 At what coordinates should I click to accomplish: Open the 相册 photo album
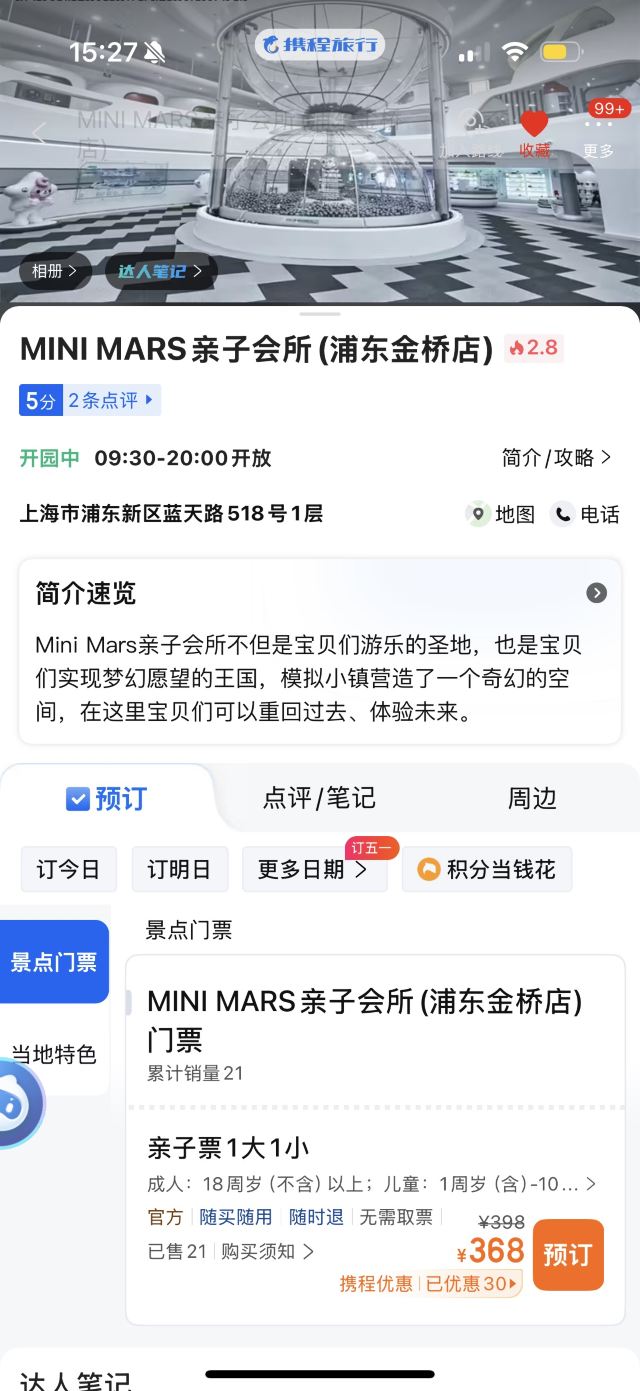[55, 270]
